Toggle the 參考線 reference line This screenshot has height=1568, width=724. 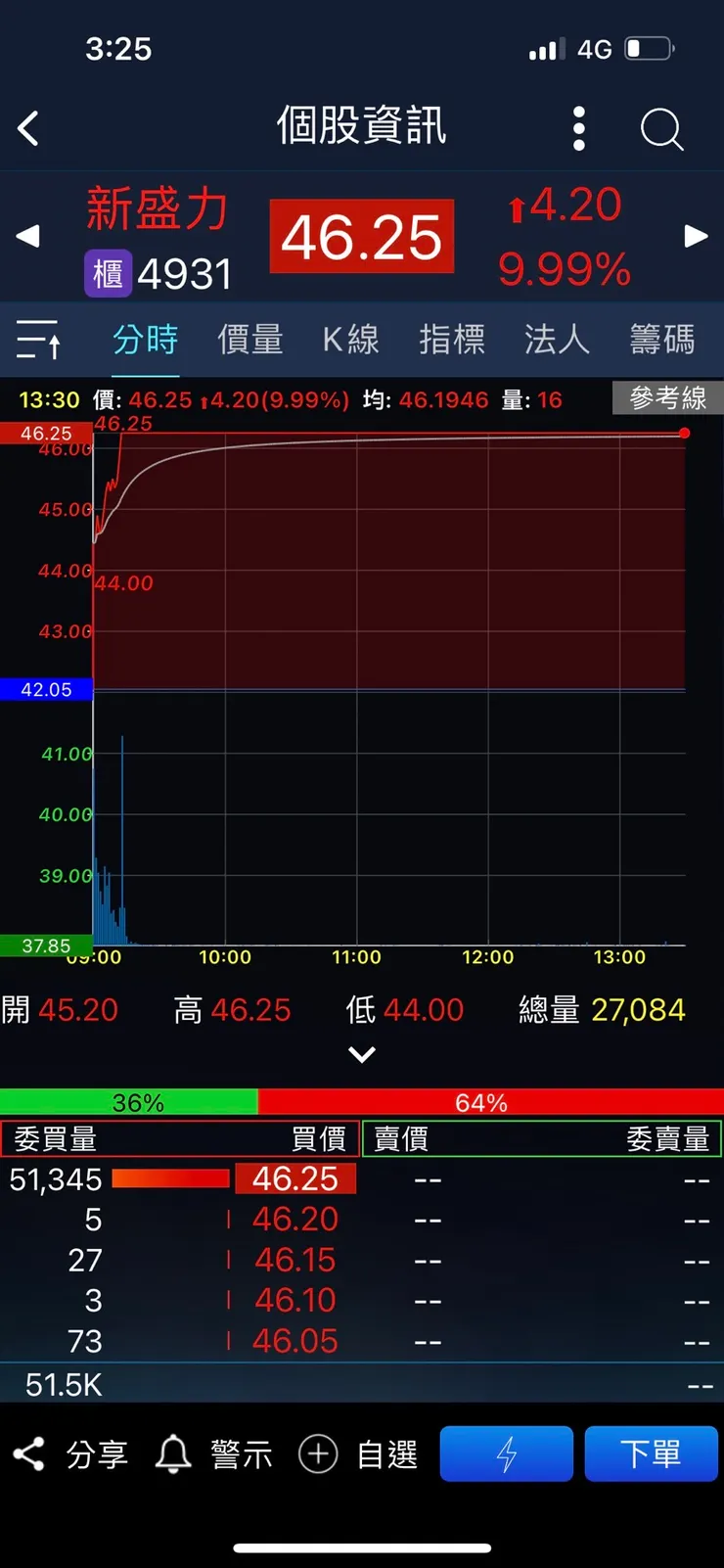pyautogui.click(x=668, y=398)
